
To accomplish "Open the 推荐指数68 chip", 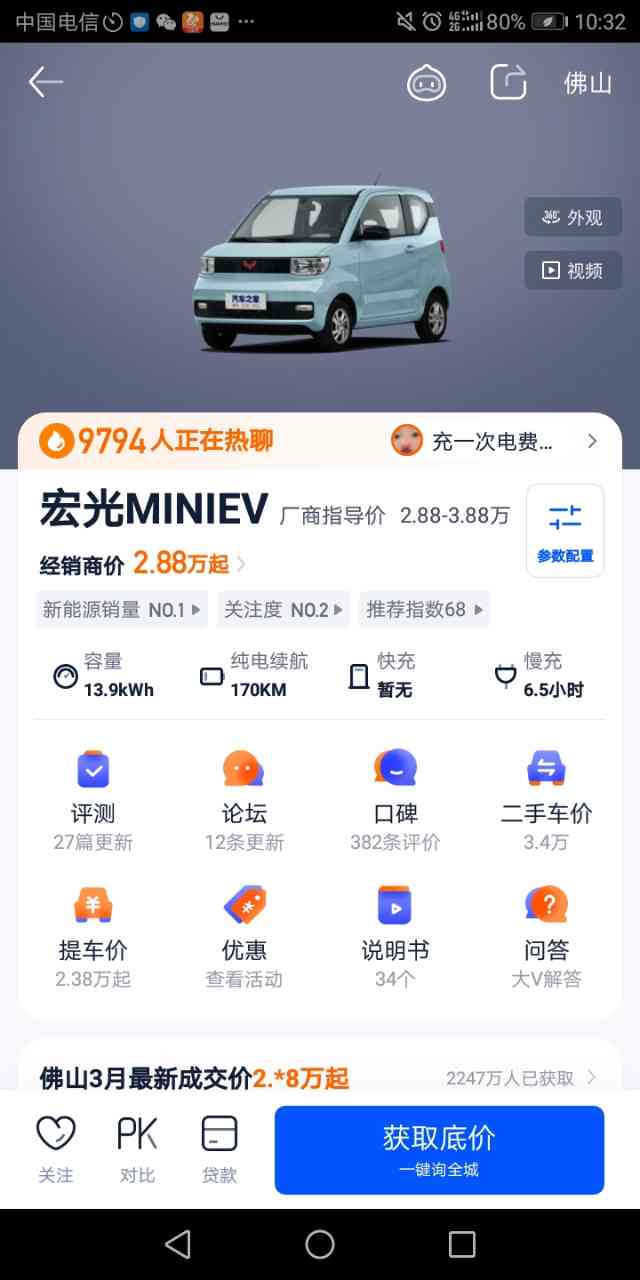I will [424, 609].
